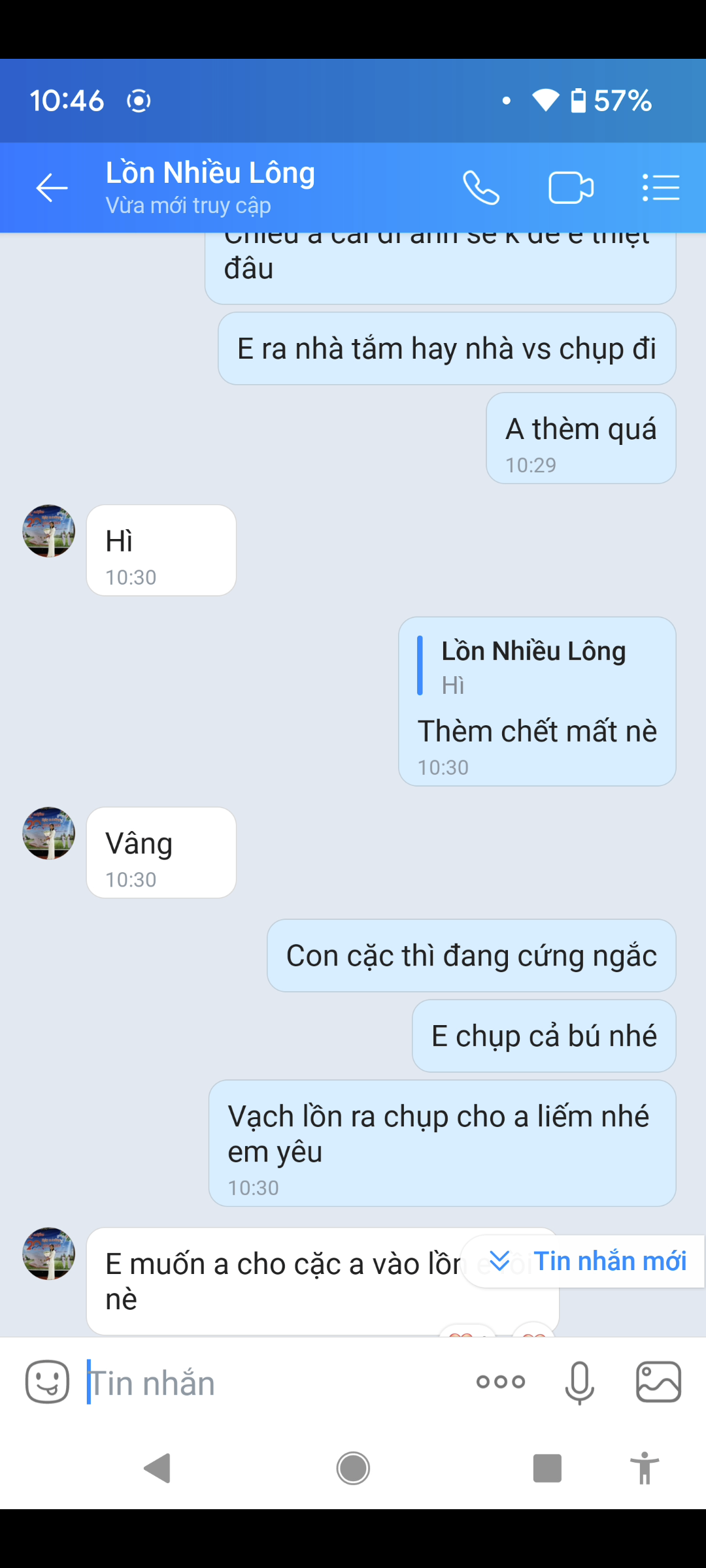Tap the Home navigation button
This screenshot has height=1568, width=706.
pyautogui.click(x=353, y=1467)
